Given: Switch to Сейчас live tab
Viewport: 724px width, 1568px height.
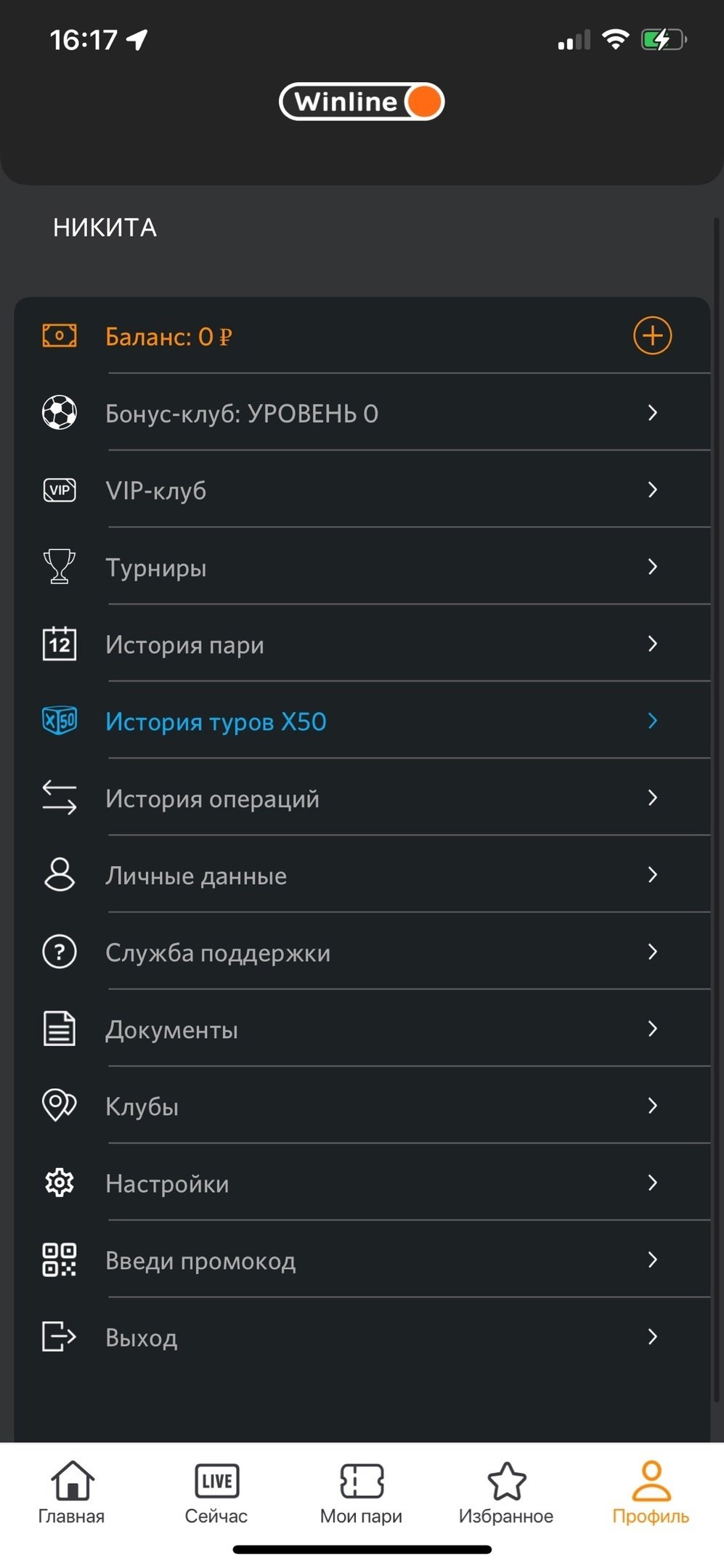Looking at the screenshot, I should 216,1492.
